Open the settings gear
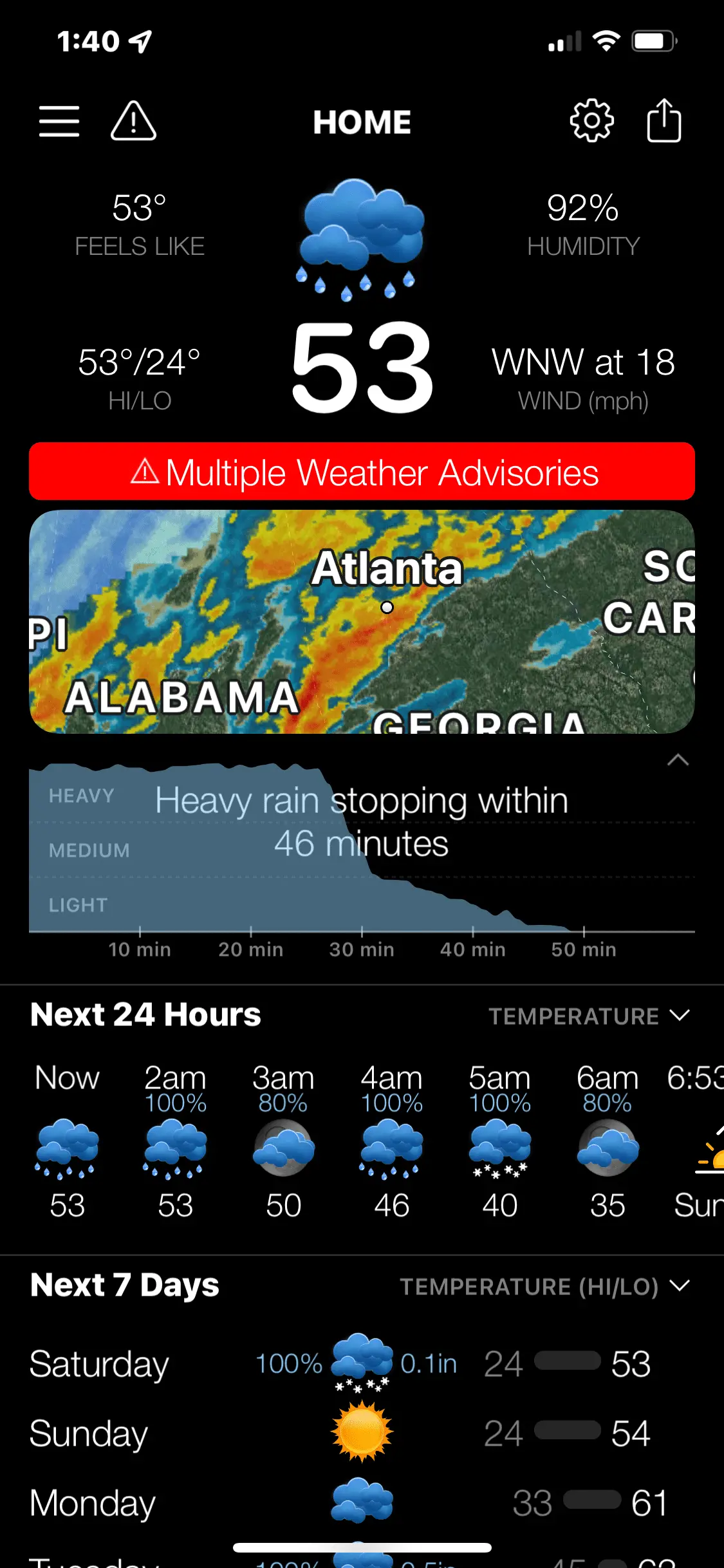 (x=591, y=121)
